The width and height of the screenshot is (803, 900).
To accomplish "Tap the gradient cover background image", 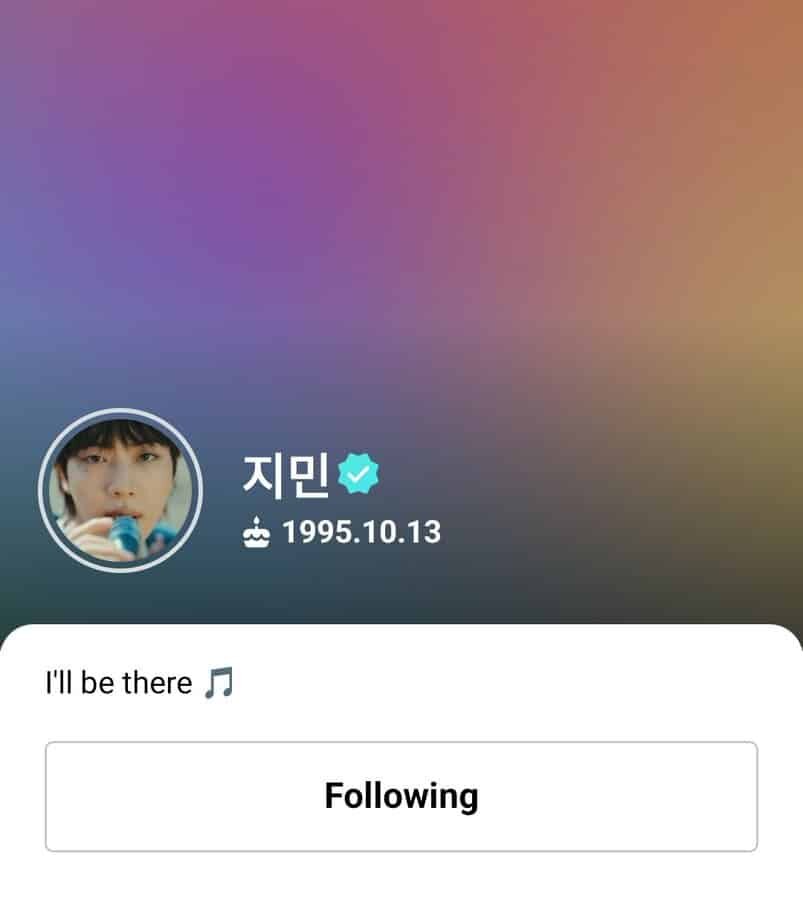I will [x=400, y=200].
